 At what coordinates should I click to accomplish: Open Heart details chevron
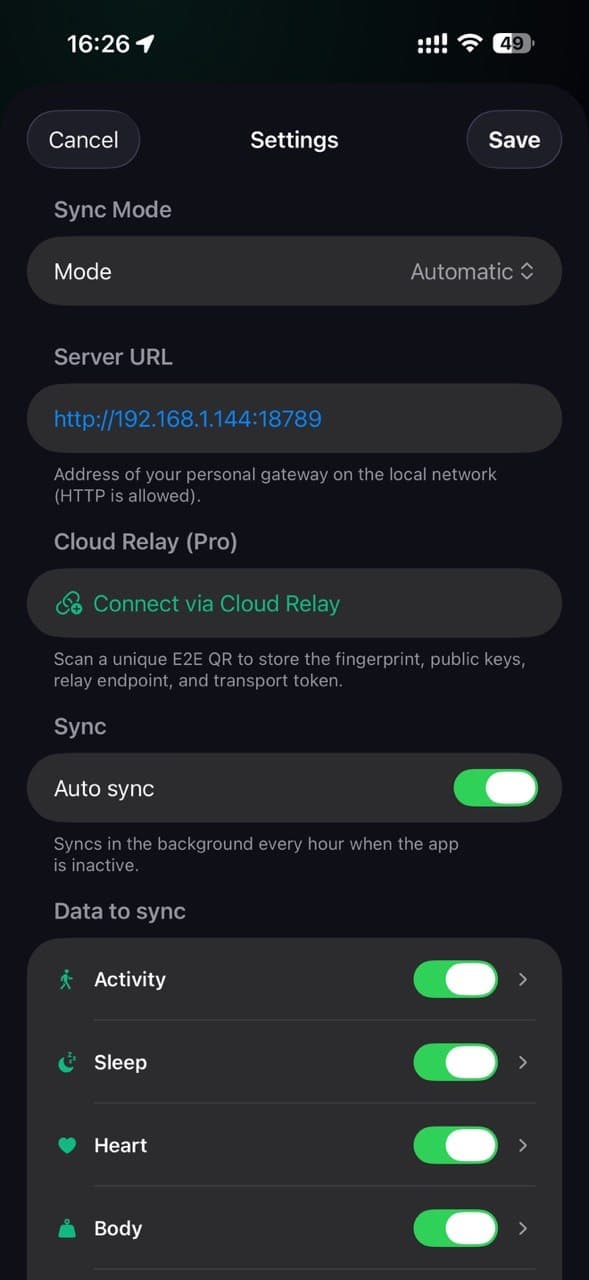tap(523, 1145)
